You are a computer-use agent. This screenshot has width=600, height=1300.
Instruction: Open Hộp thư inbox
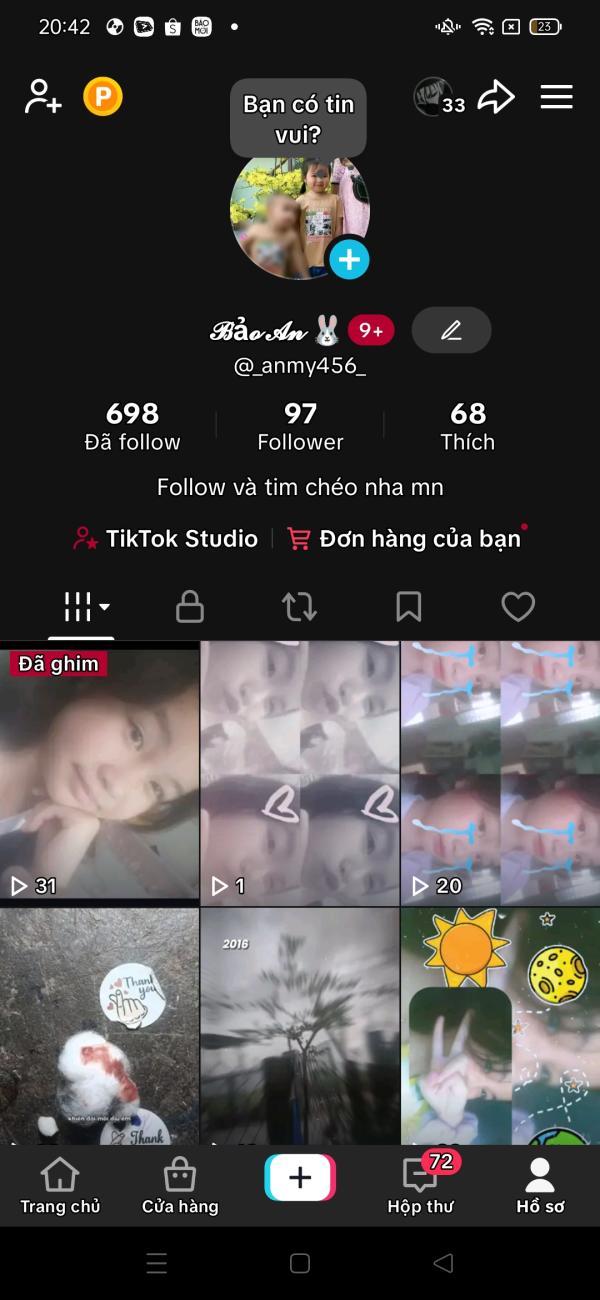pyautogui.click(x=420, y=1186)
